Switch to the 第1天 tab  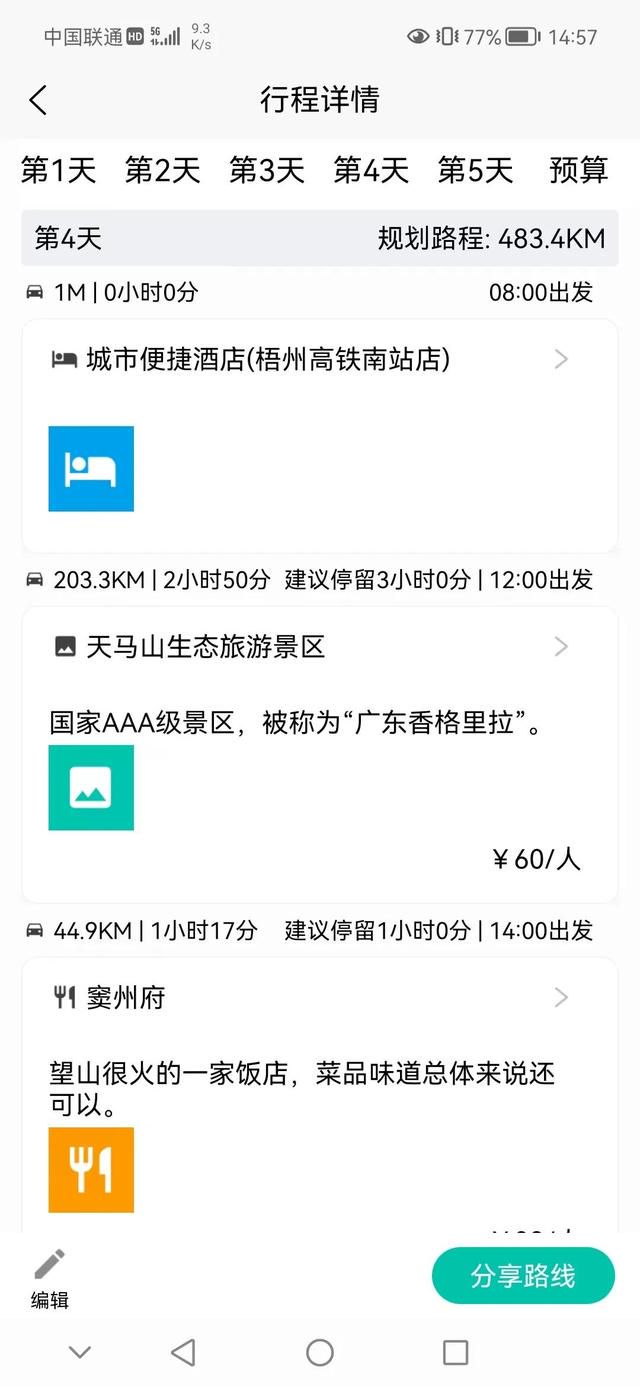pos(59,170)
